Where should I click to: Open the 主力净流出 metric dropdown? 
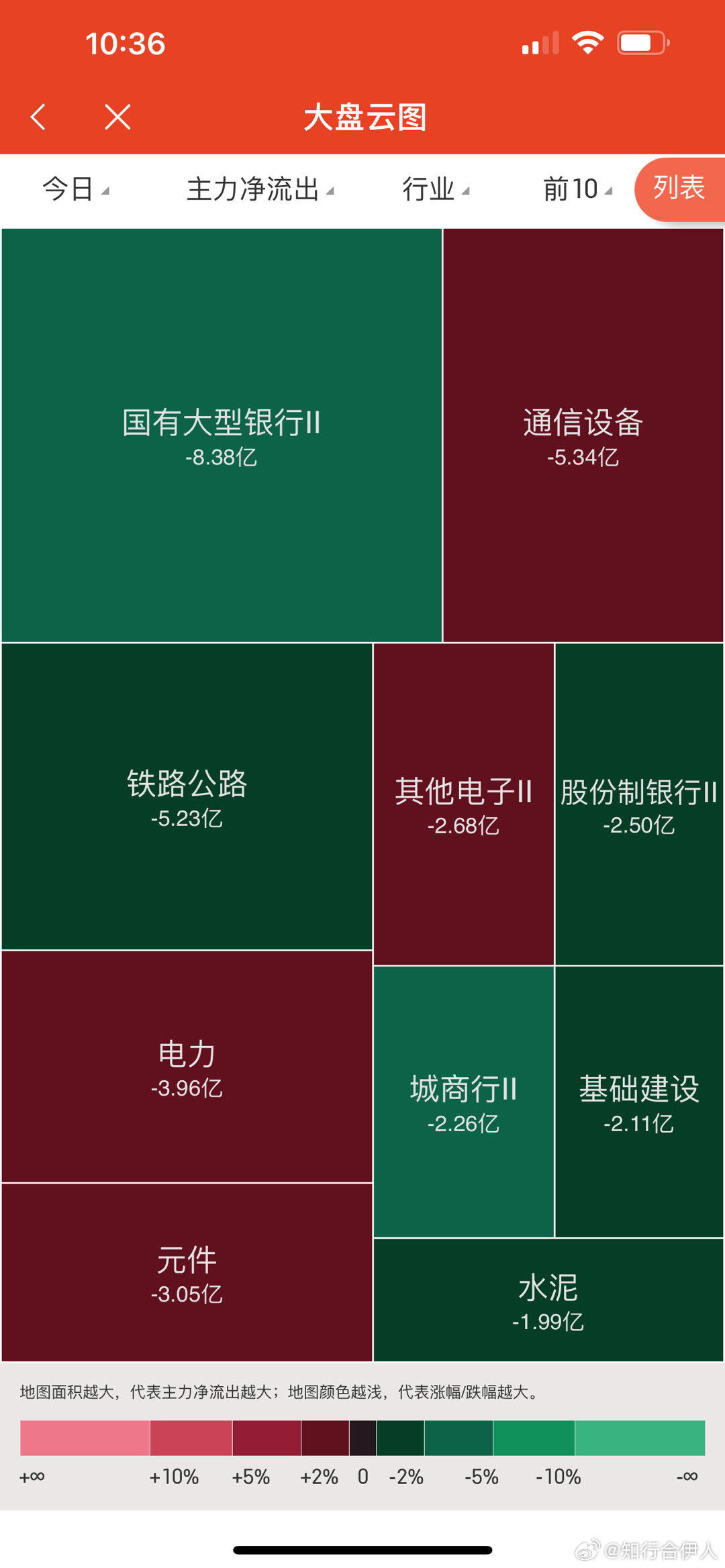[x=260, y=189]
